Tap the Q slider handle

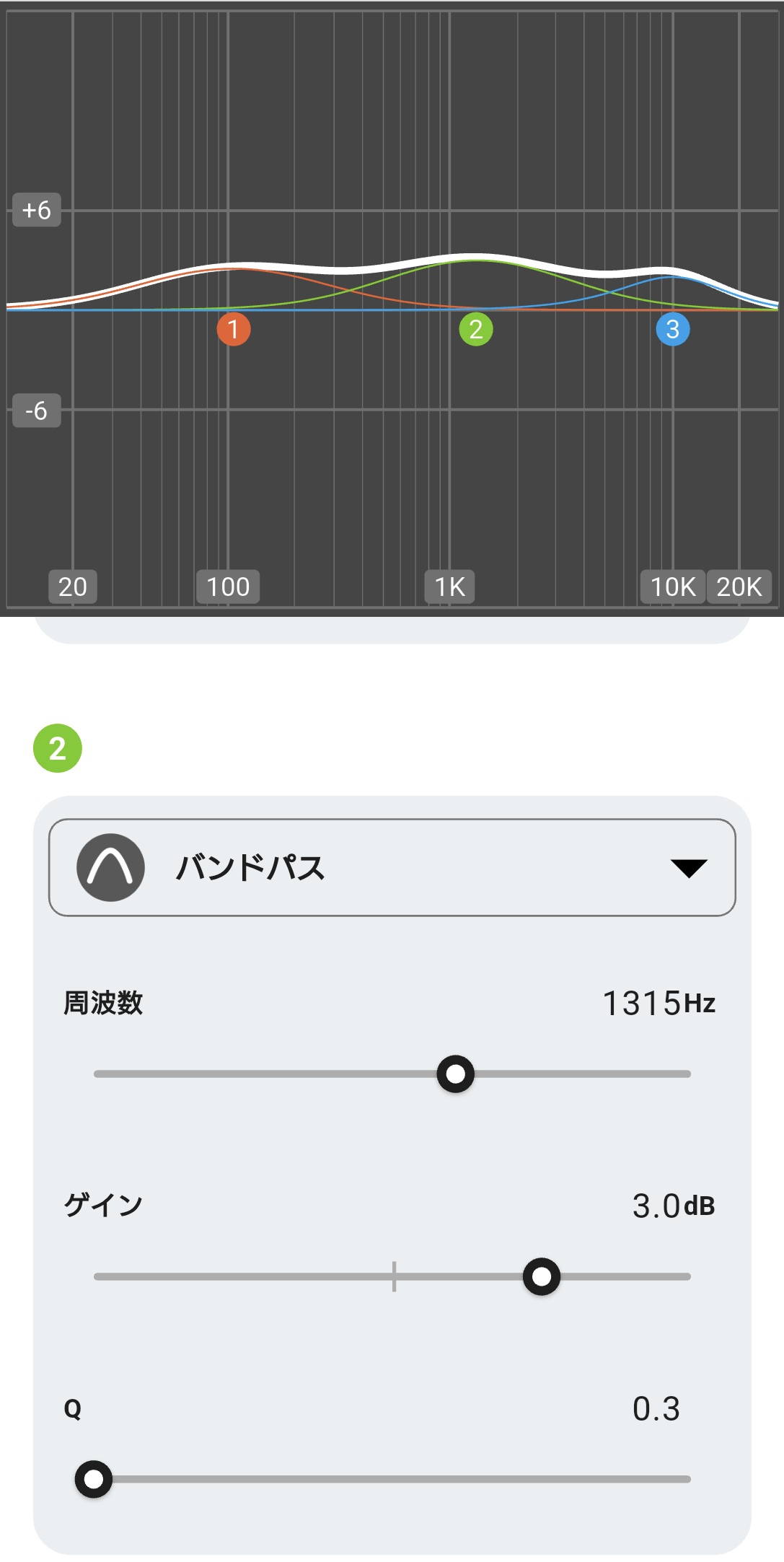(94, 1479)
